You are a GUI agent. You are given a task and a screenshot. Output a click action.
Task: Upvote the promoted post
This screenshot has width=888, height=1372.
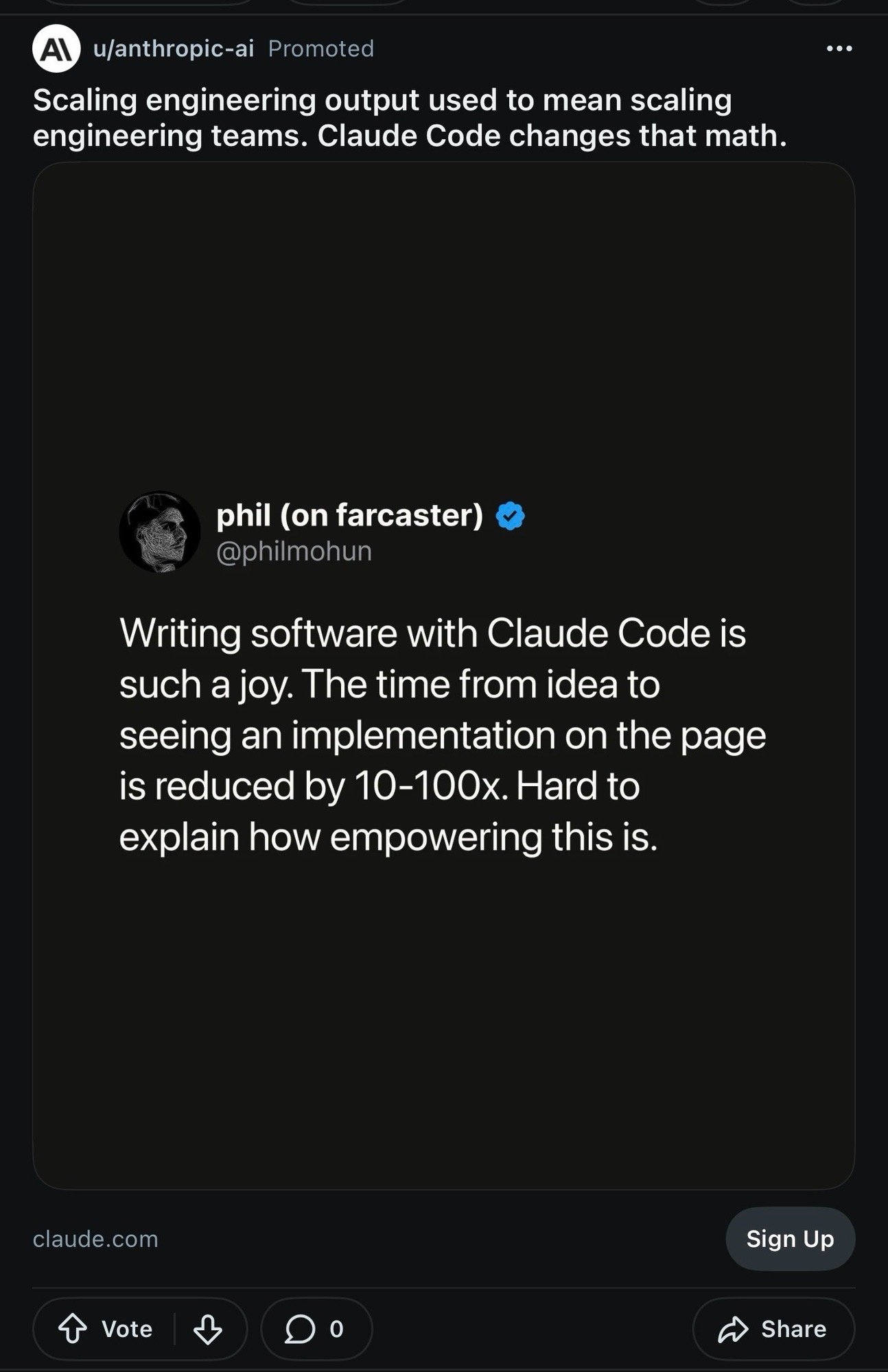click(x=73, y=1329)
